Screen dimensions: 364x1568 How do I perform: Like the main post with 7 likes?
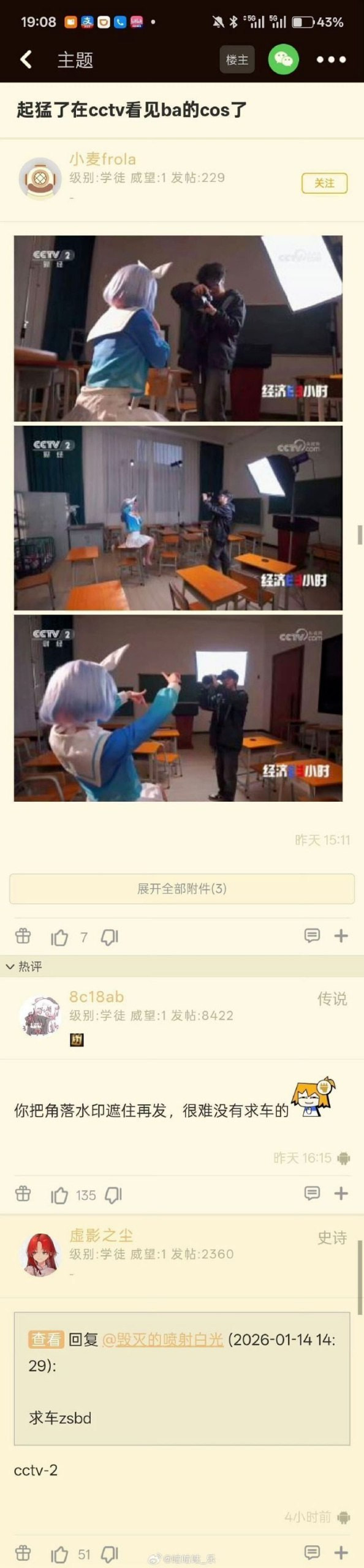[59, 937]
